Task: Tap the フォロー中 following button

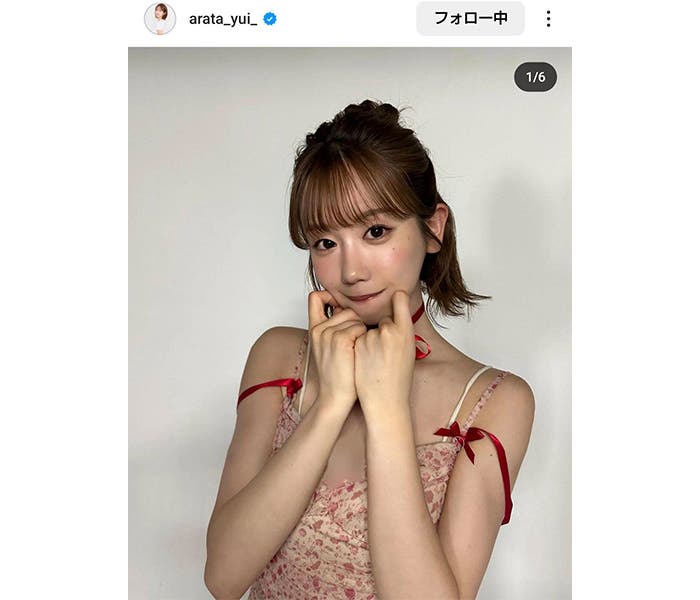Action: point(470,18)
